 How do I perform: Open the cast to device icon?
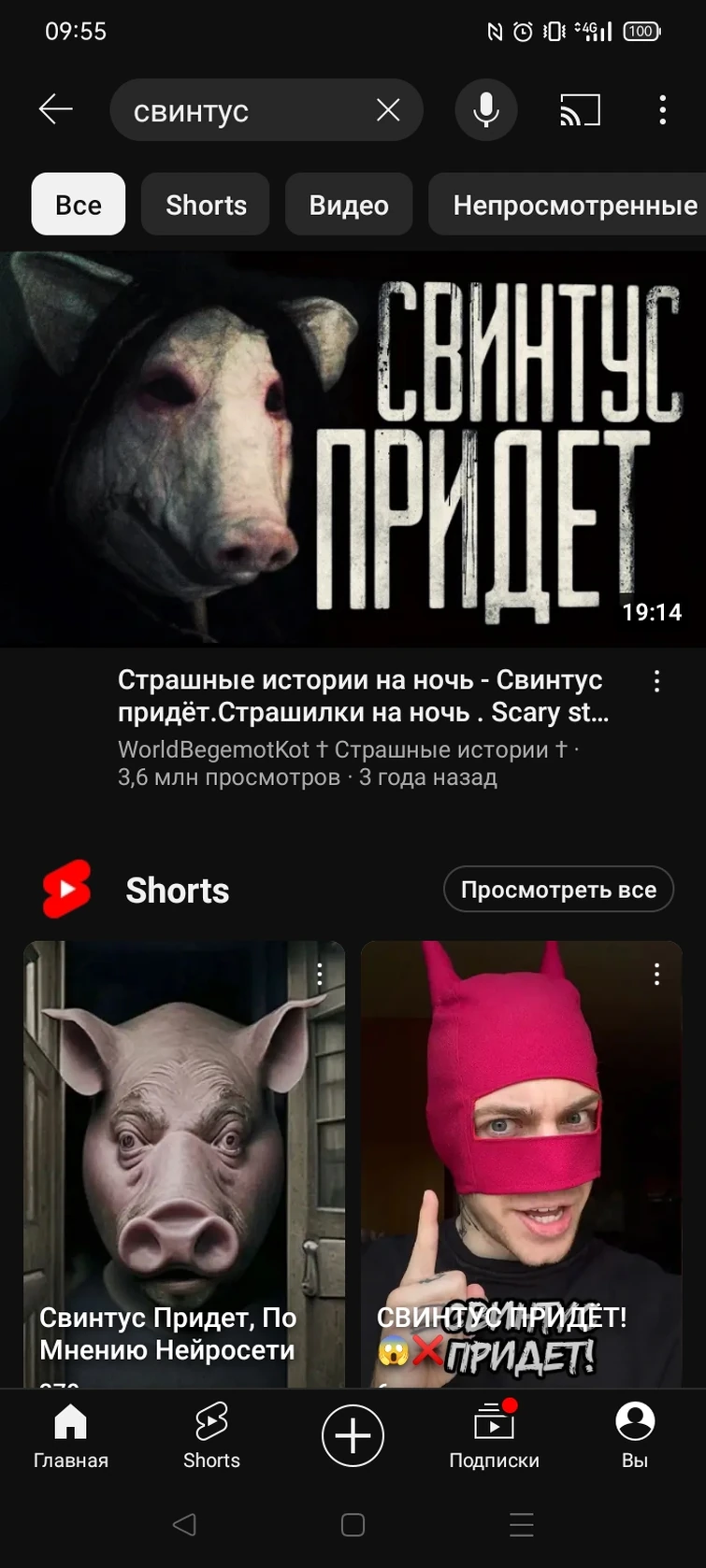coord(580,110)
